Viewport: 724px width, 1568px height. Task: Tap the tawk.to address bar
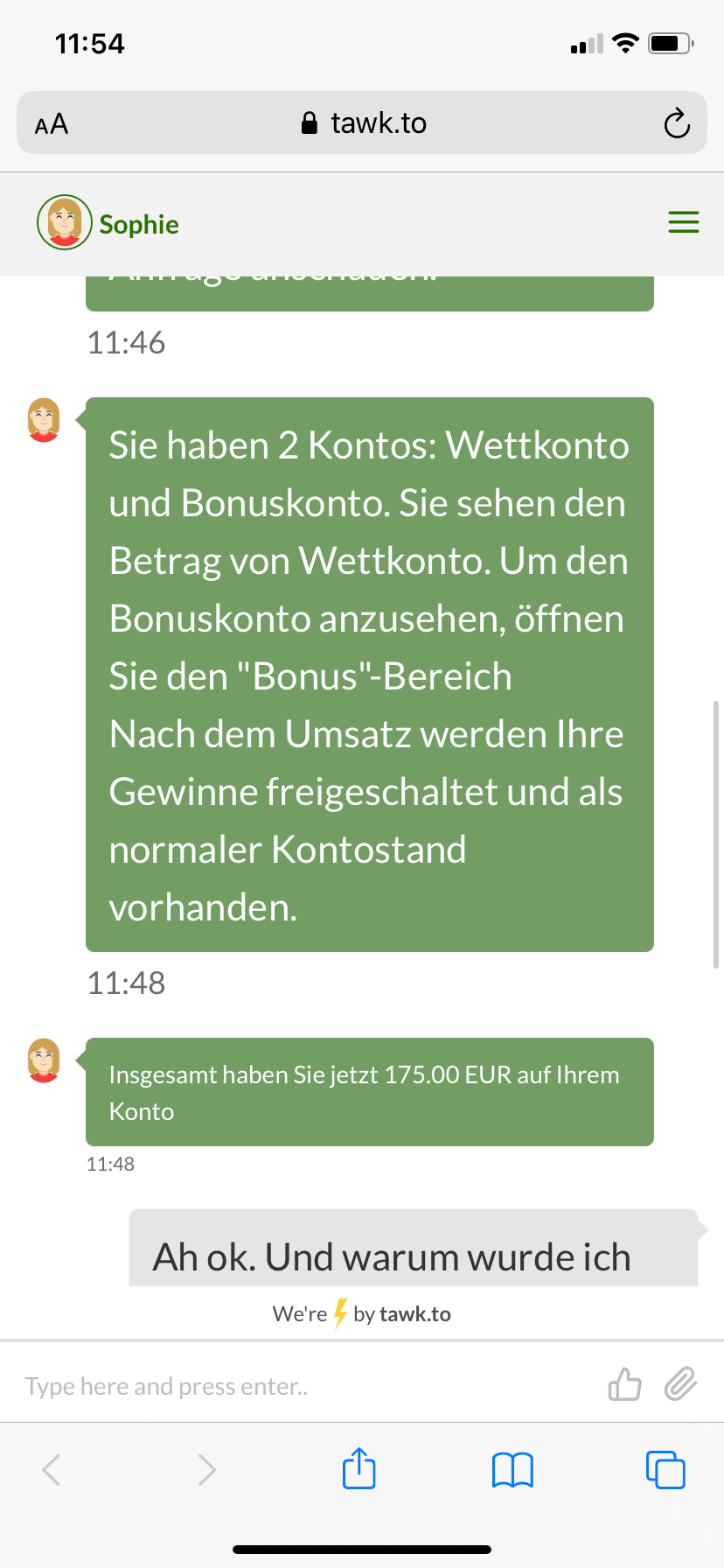point(363,123)
